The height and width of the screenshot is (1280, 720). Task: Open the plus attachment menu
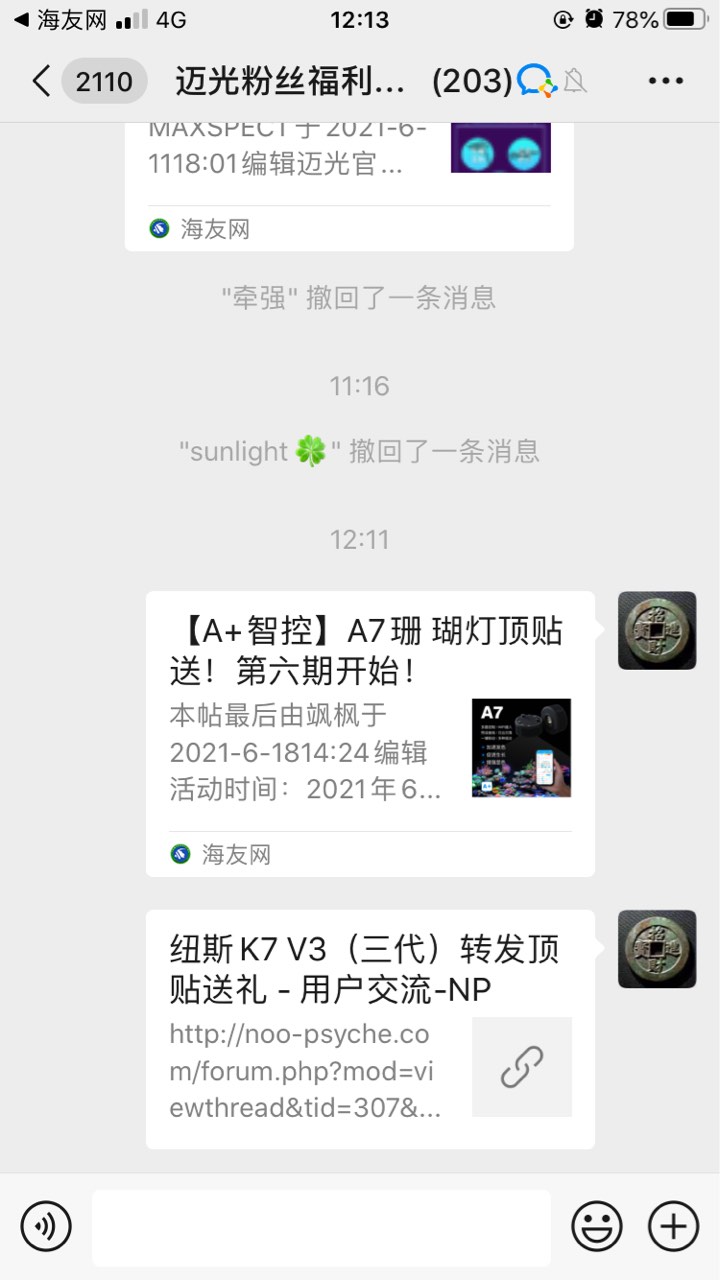click(673, 1226)
